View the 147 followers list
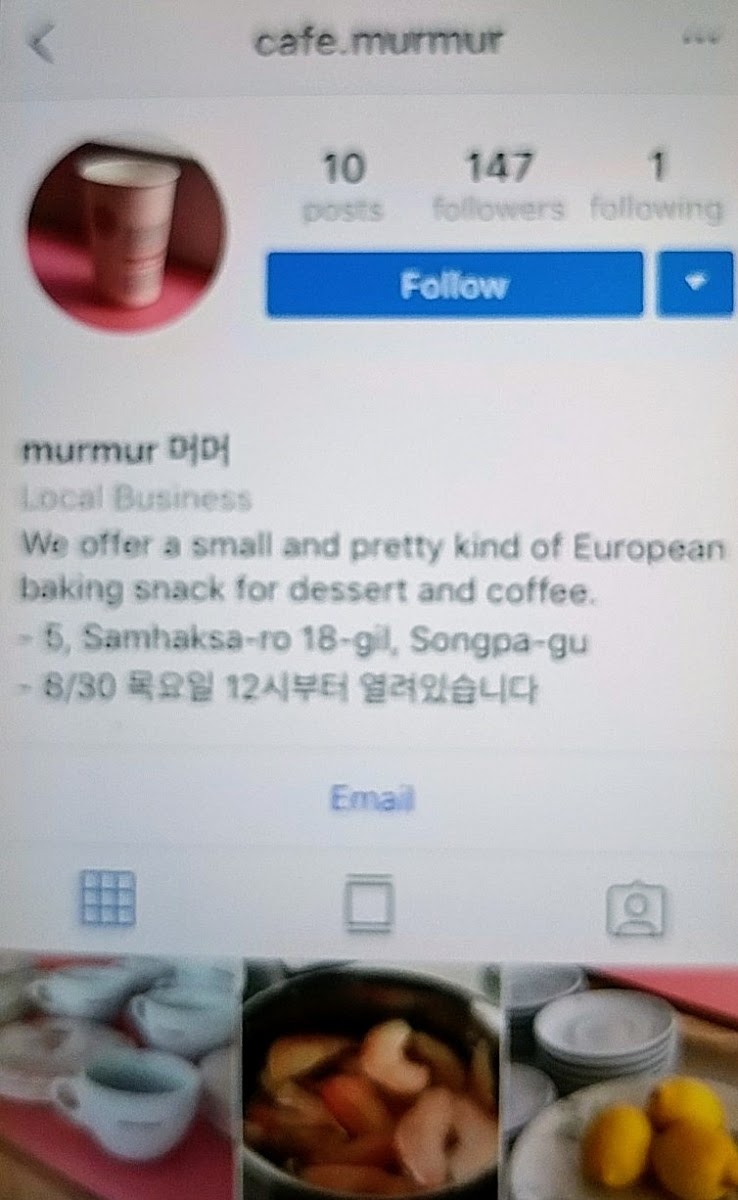 (x=498, y=186)
